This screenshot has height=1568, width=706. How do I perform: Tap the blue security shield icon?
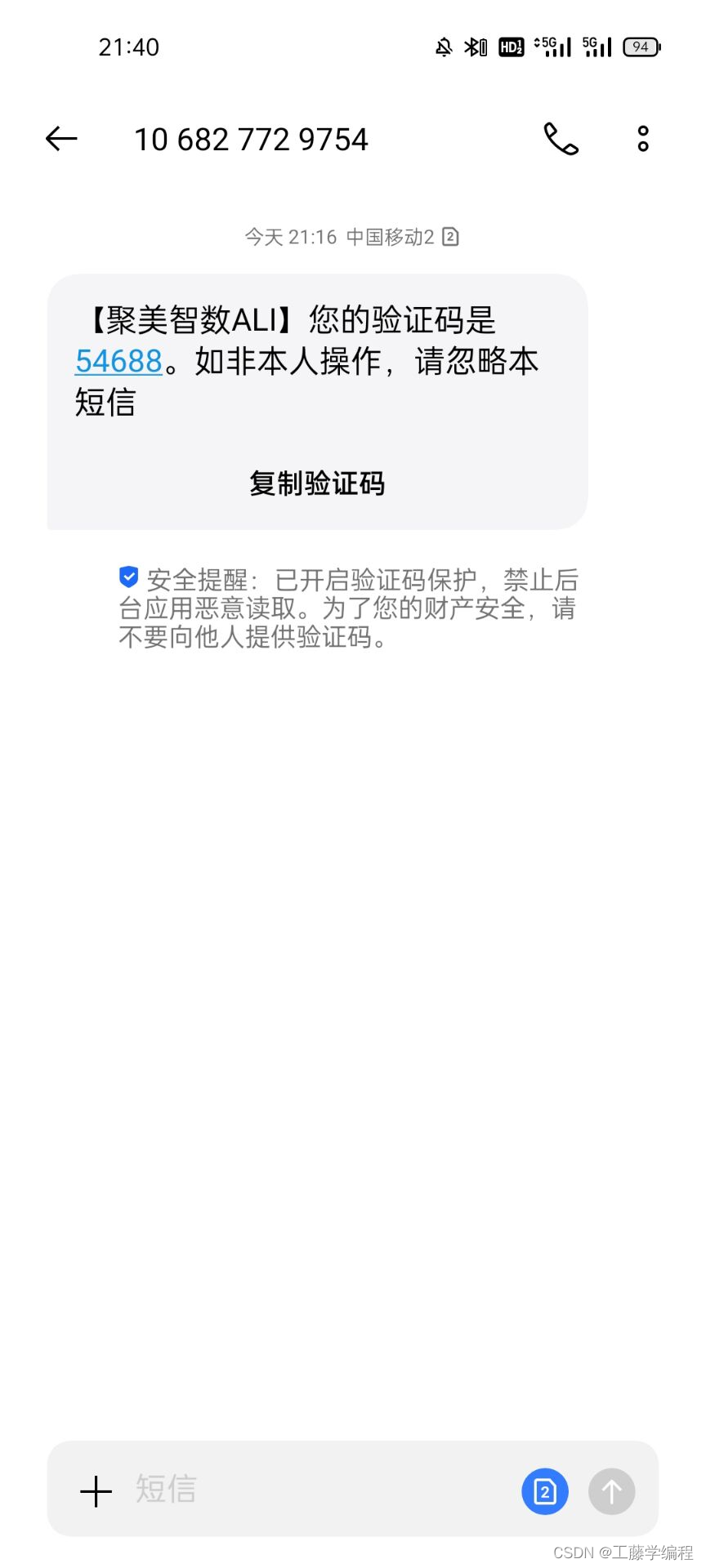[x=128, y=578]
